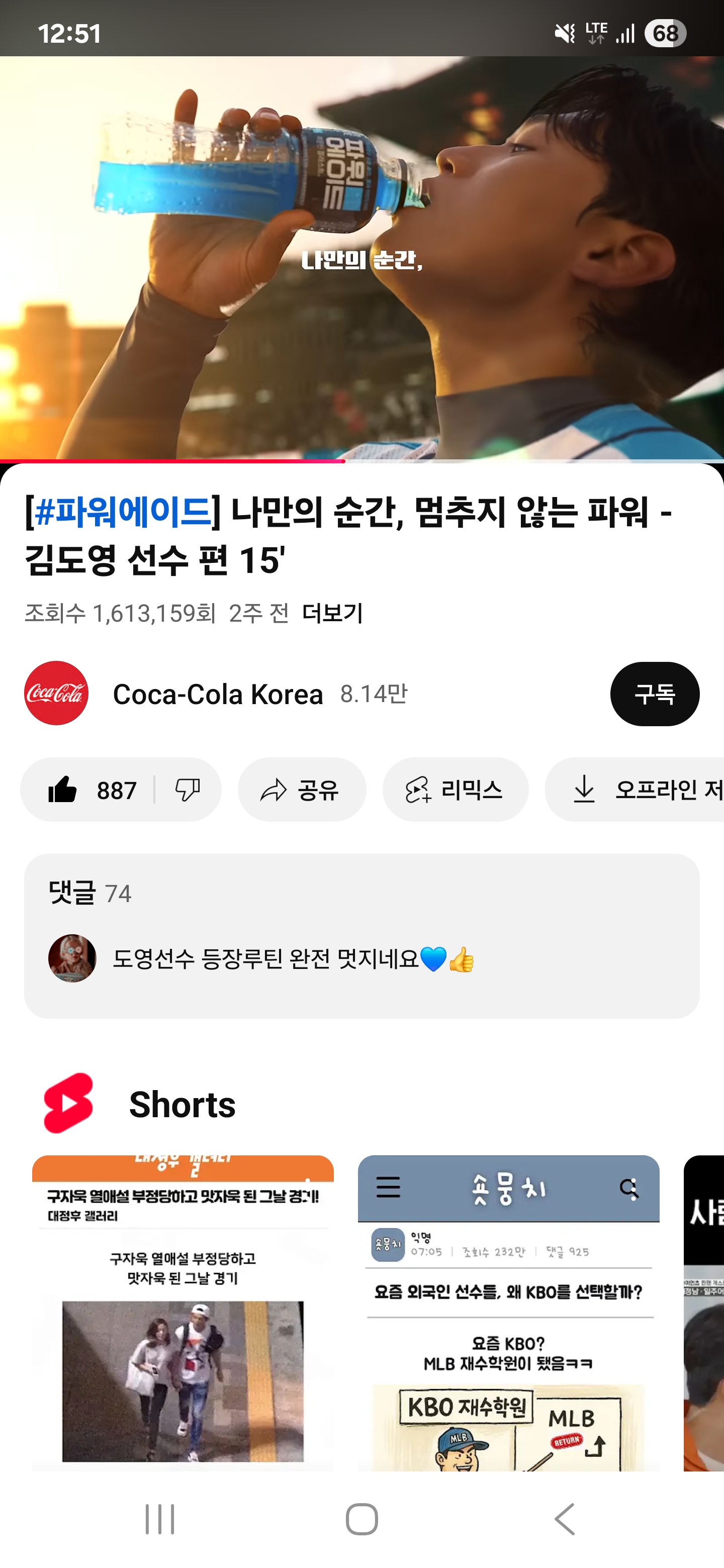The image size is (724, 1568).
Task: Tap the video player to show controls
Action: pyautogui.click(x=361, y=256)
